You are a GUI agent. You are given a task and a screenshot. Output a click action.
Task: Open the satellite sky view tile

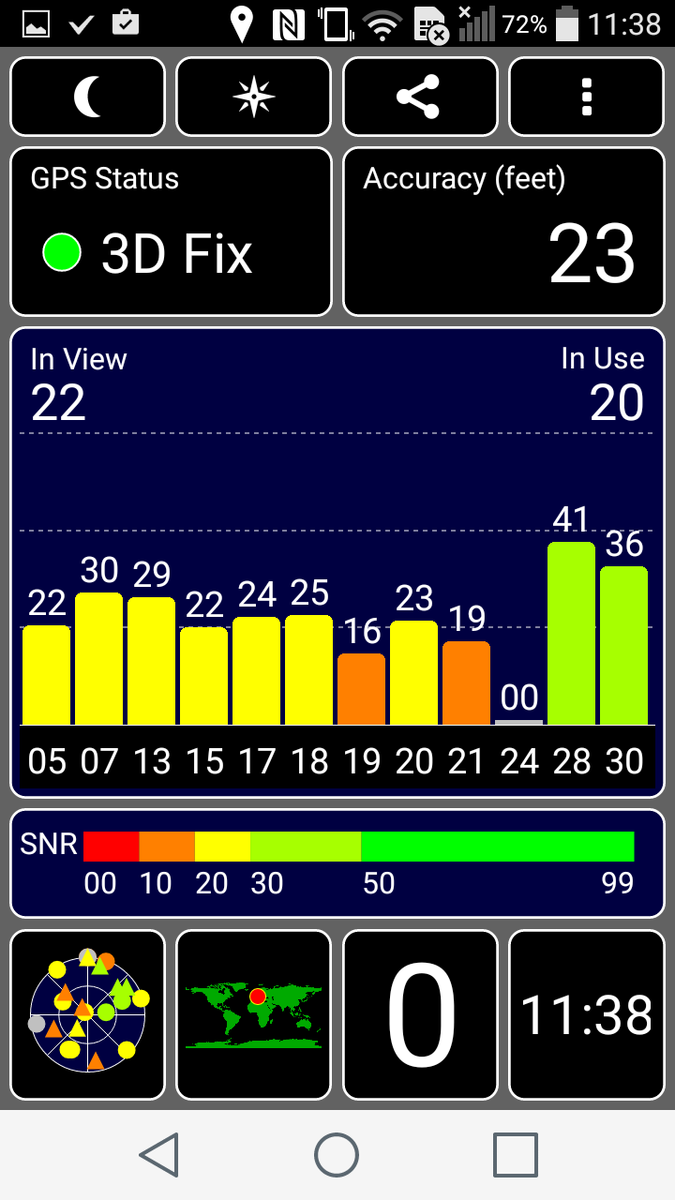[x=88, y=1015]
